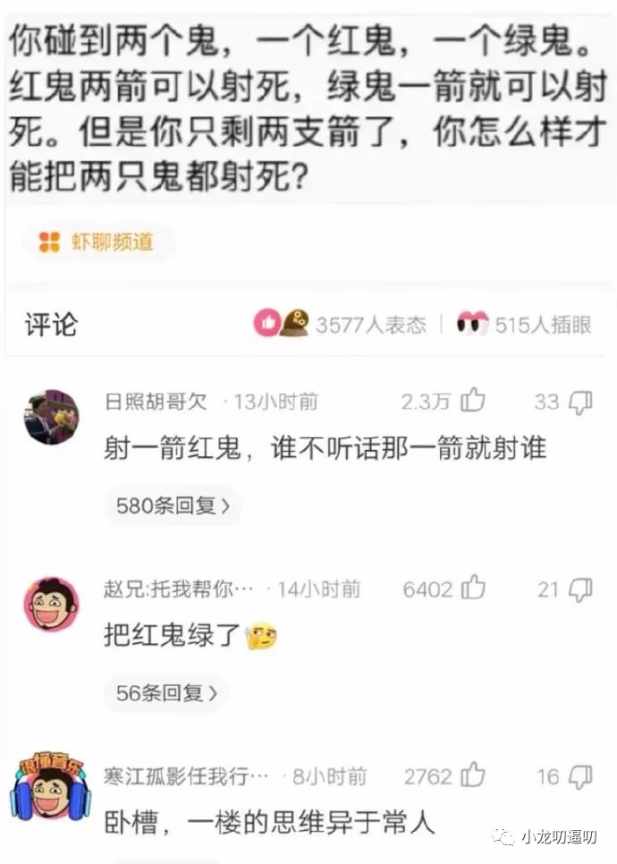Like 日照胡哥欠's comment
Screen dimensions: 617x864
pos(473,401)
